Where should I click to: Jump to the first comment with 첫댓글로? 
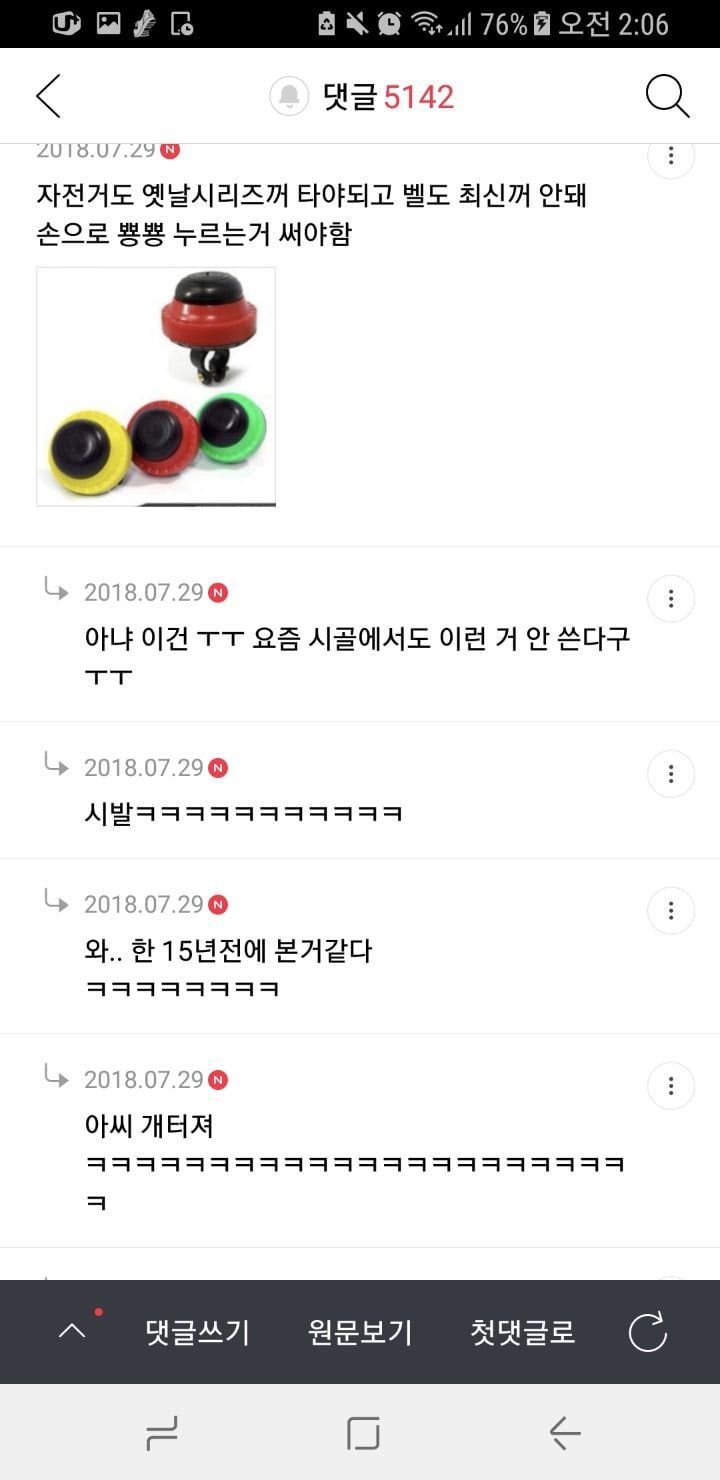tap(523, 1332)
